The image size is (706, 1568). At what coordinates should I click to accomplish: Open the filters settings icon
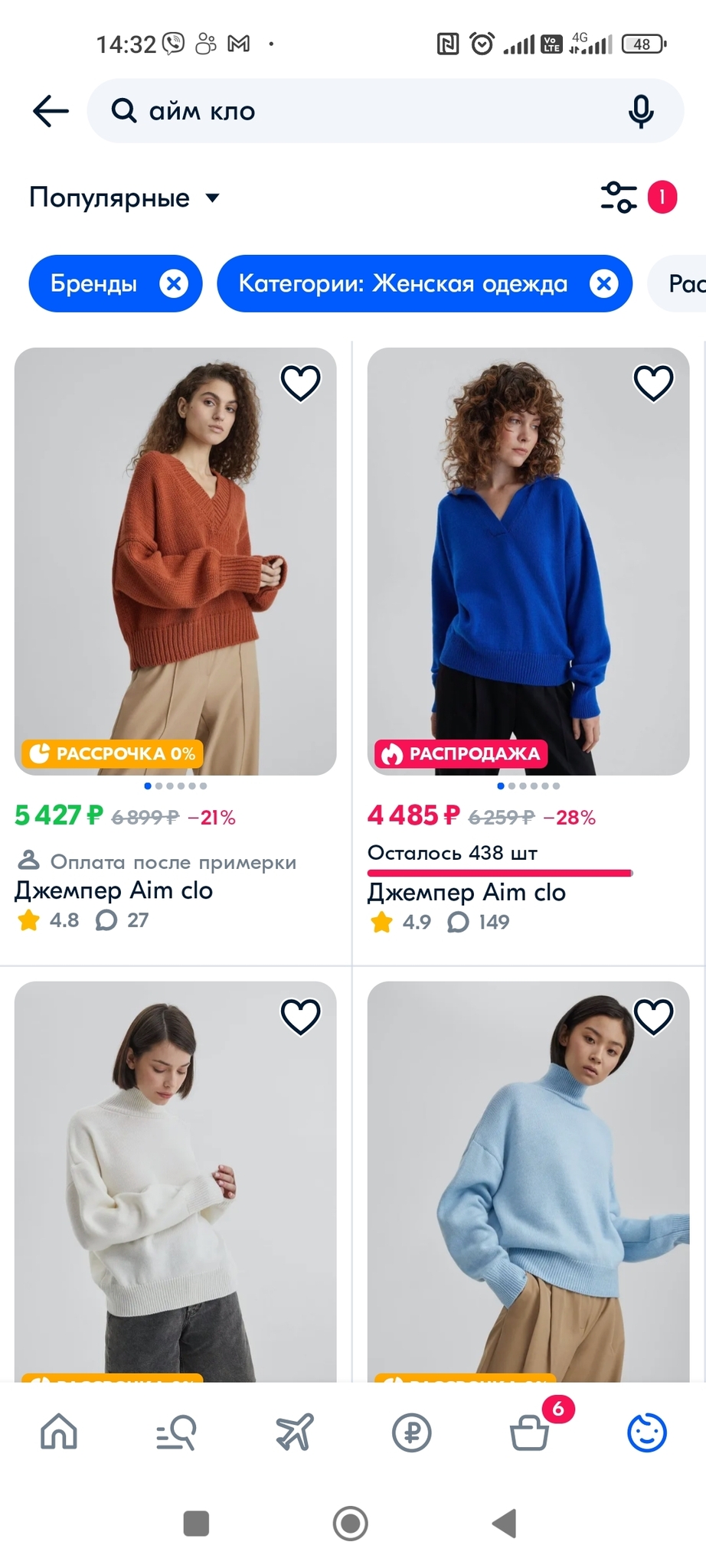(x=619, y=198)
